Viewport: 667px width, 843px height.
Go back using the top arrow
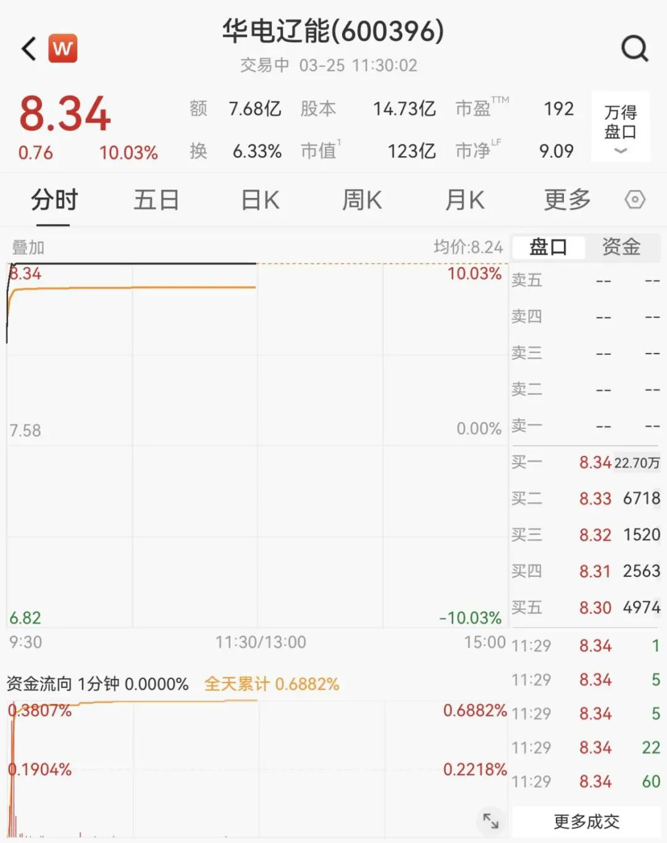(x=28, y=48)
